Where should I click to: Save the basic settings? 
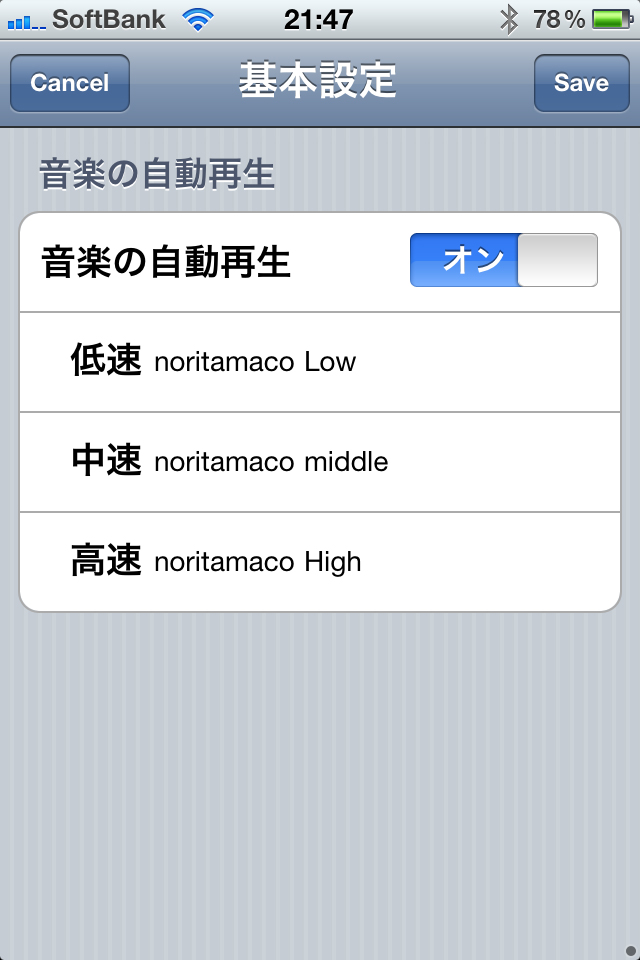click(580, 83)
